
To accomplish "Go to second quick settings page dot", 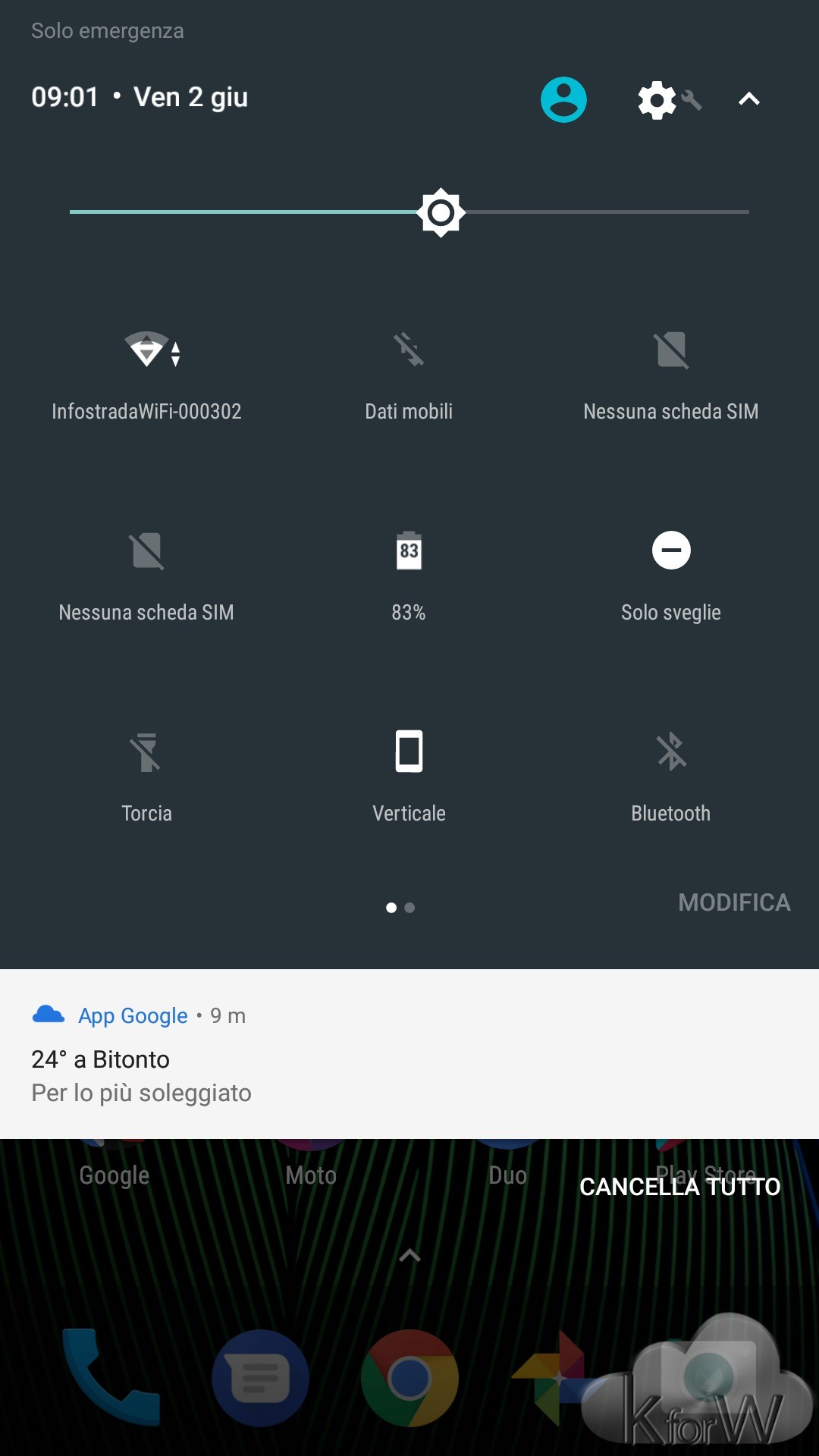I will [410, 908].
